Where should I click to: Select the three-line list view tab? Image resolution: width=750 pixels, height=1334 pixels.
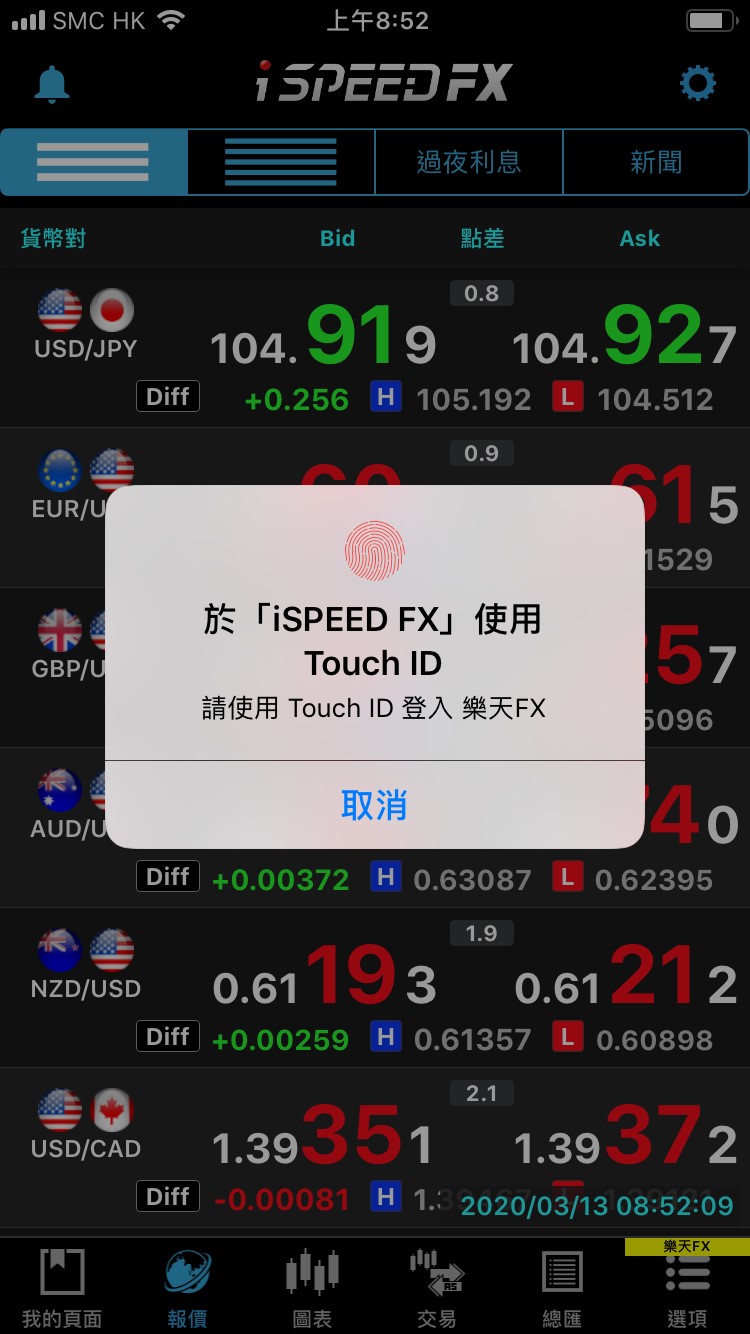pyautogui.click(x=93, y=162)
